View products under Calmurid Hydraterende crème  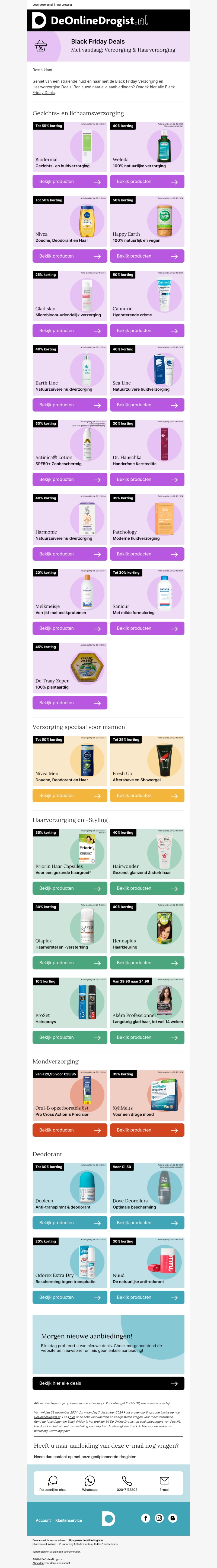click(147, 330)
